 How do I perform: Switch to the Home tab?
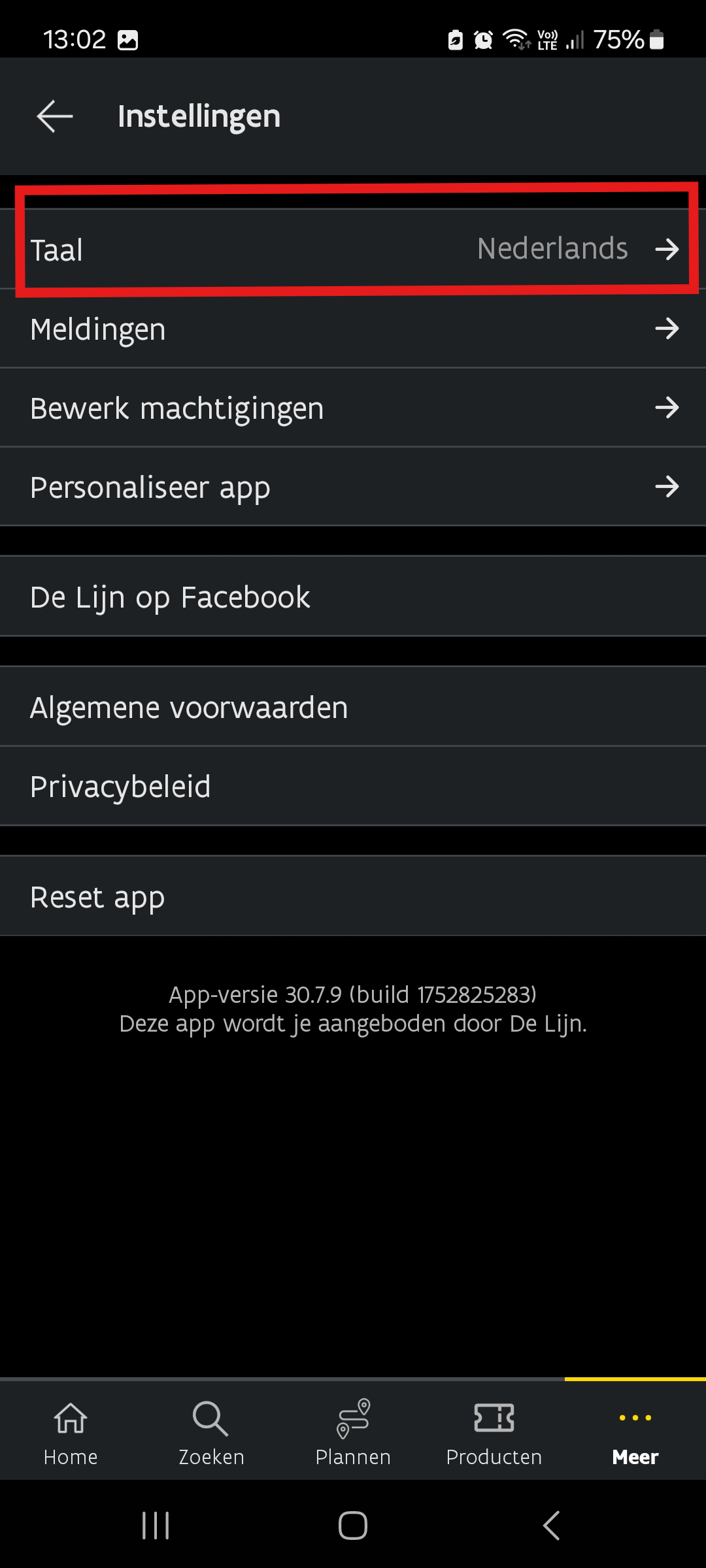71,1431
